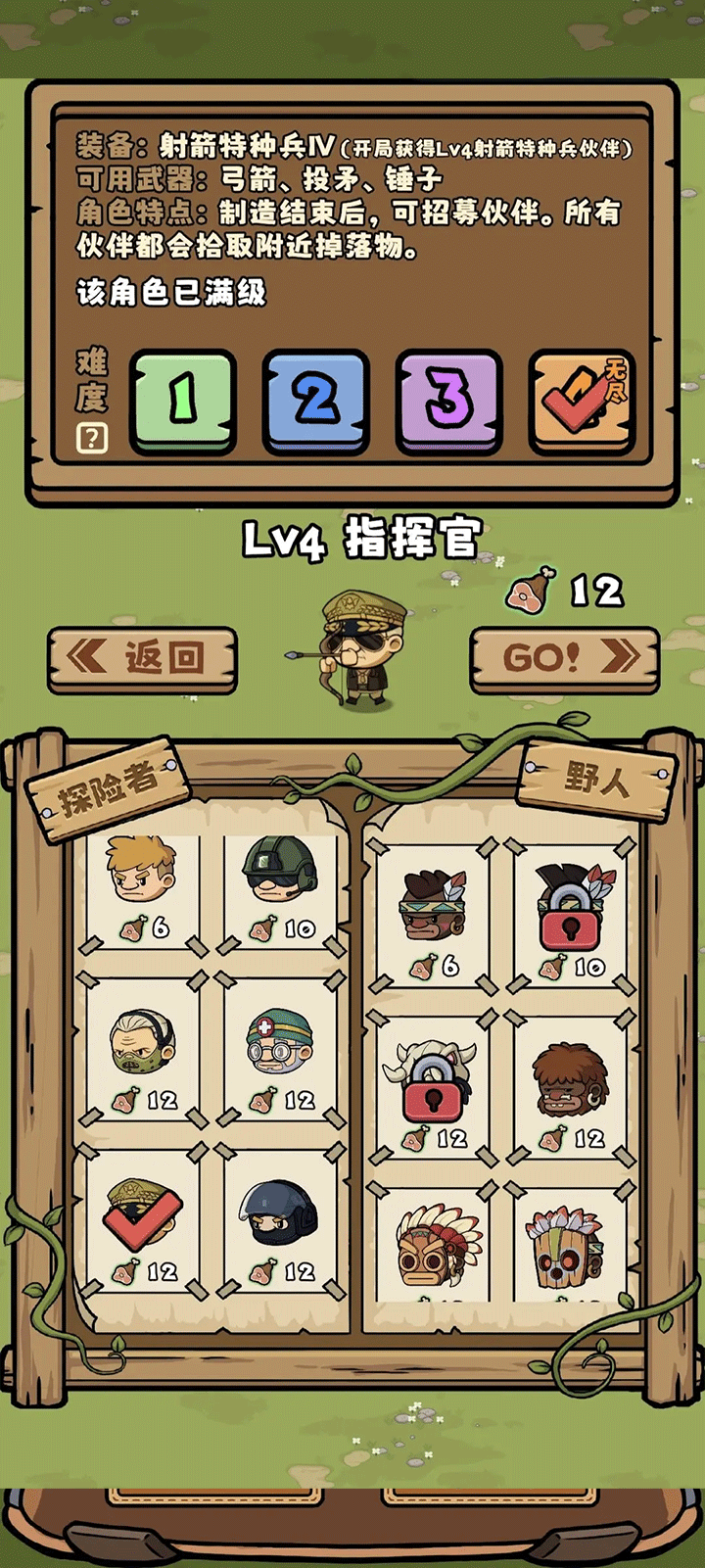
Task: Select difficulty level 1
Action: [184, 401]
